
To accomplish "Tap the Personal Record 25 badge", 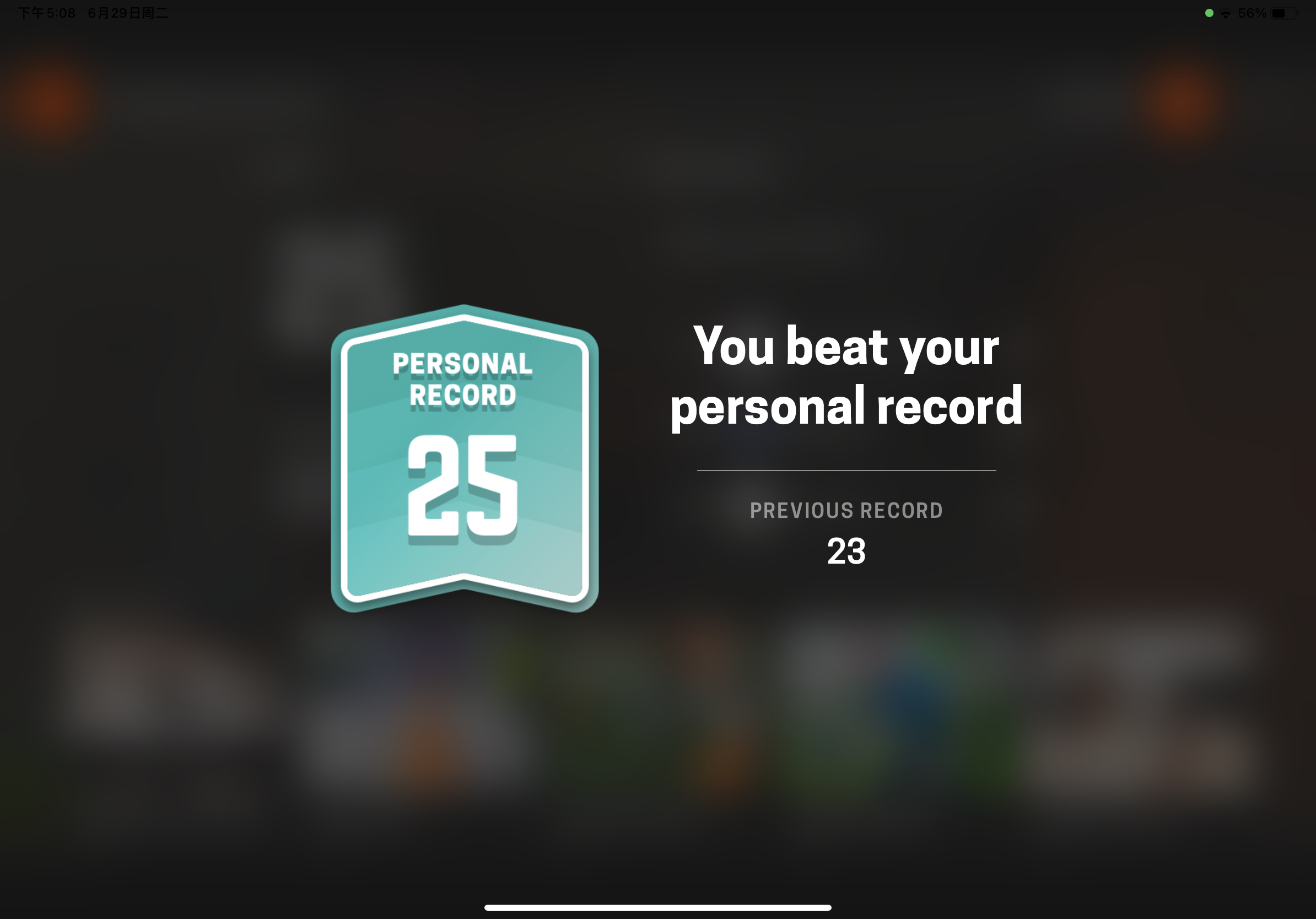I will click(464, 458).
